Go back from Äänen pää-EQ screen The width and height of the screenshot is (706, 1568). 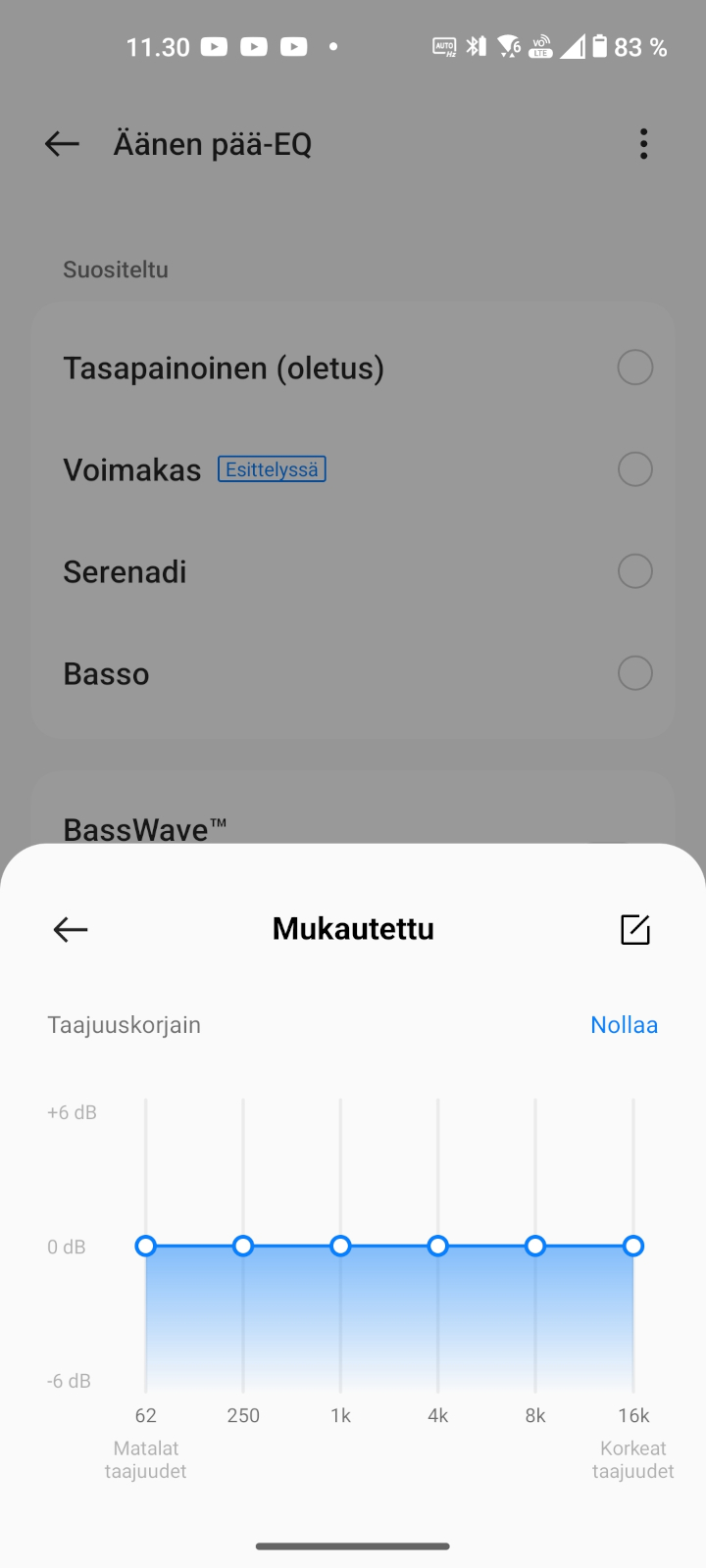point(62,144)
